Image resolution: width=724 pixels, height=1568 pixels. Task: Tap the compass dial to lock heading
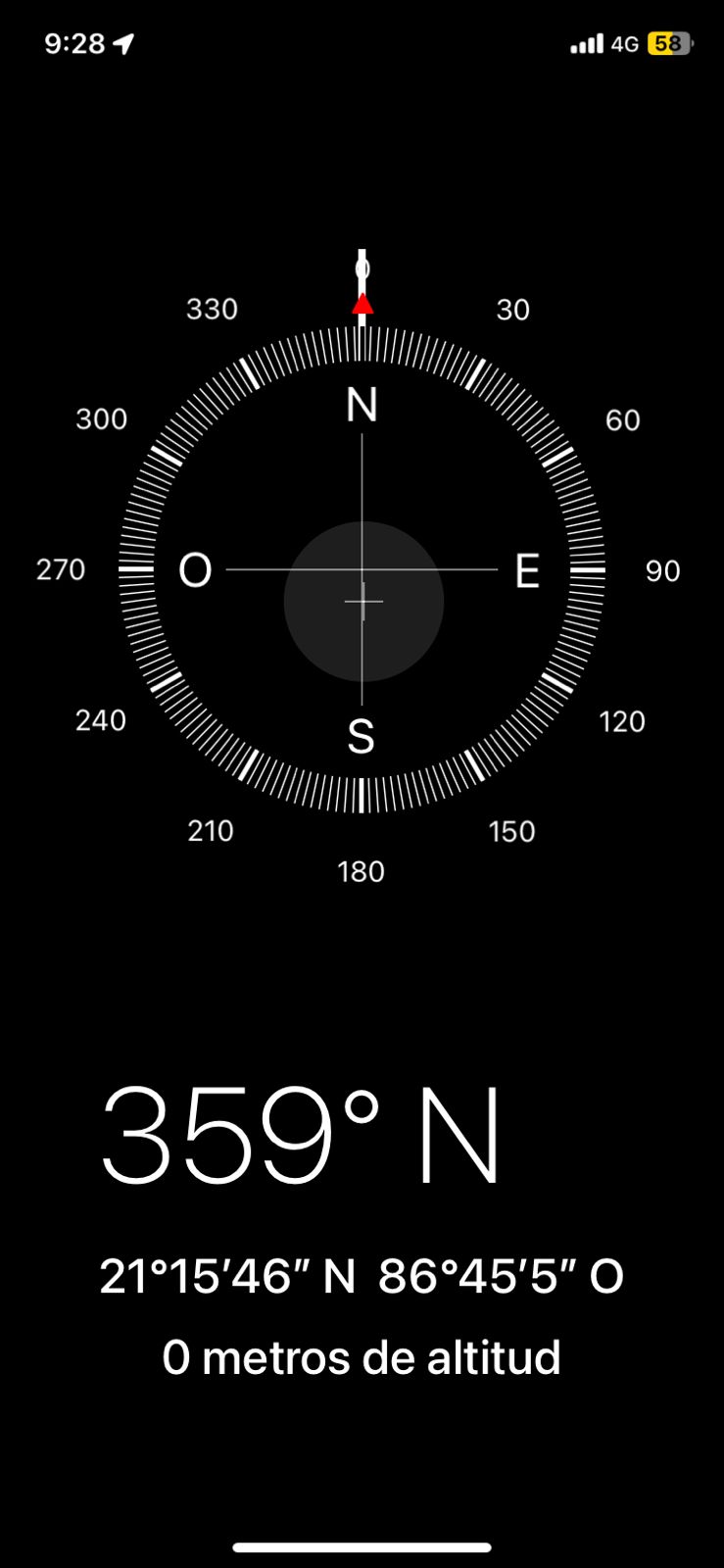click(x=362, y=569)
